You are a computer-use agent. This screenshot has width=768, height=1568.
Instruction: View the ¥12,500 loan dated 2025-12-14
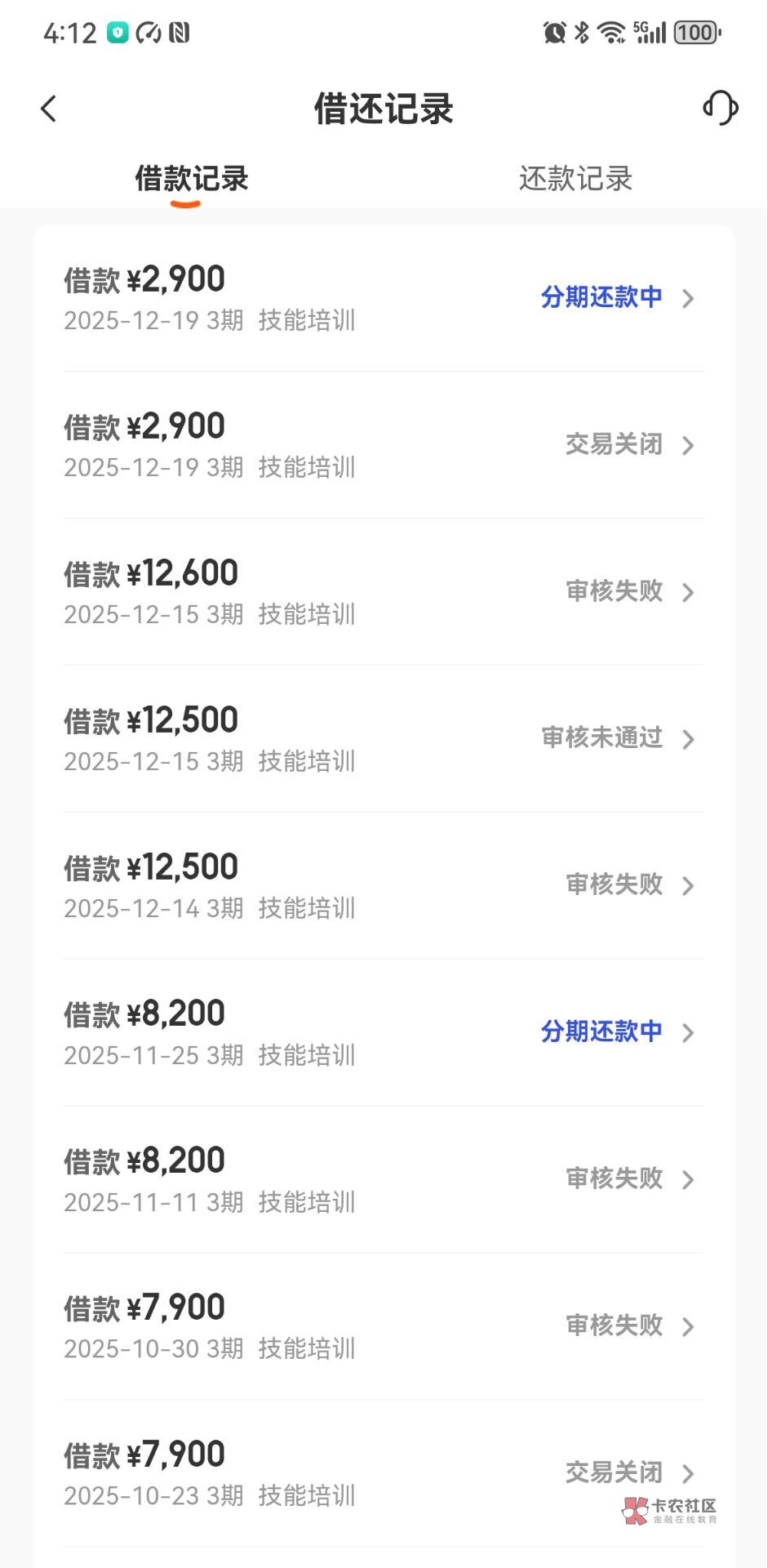click(x=384, y=886)
